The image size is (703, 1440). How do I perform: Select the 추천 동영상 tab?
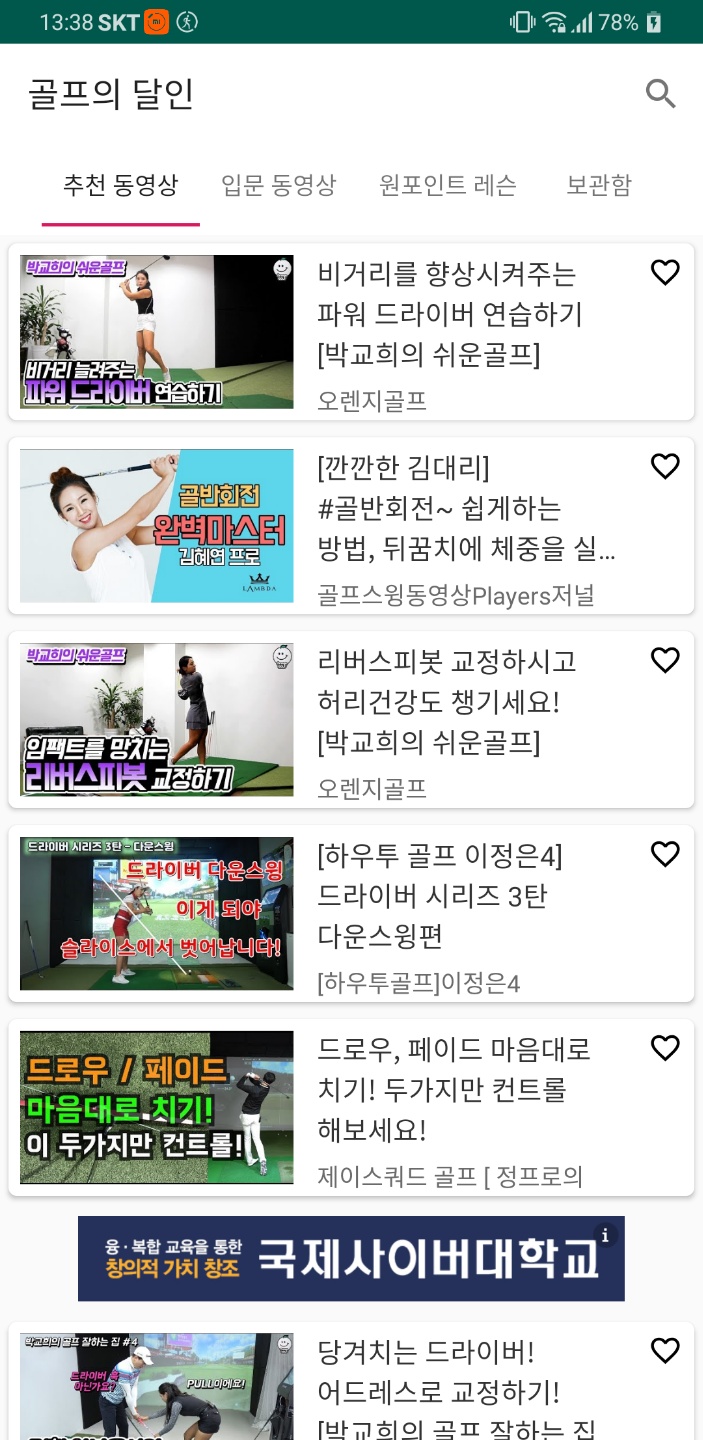121,185
